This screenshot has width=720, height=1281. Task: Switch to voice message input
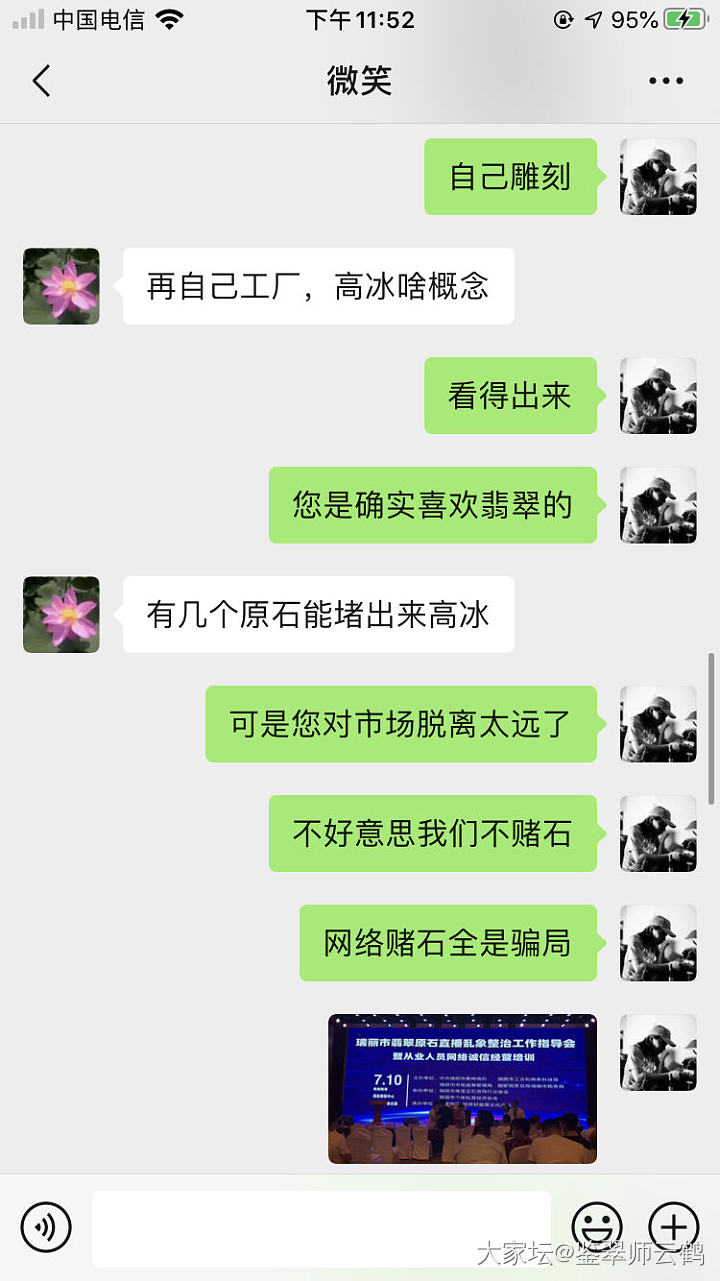(x=46, y=1226)
